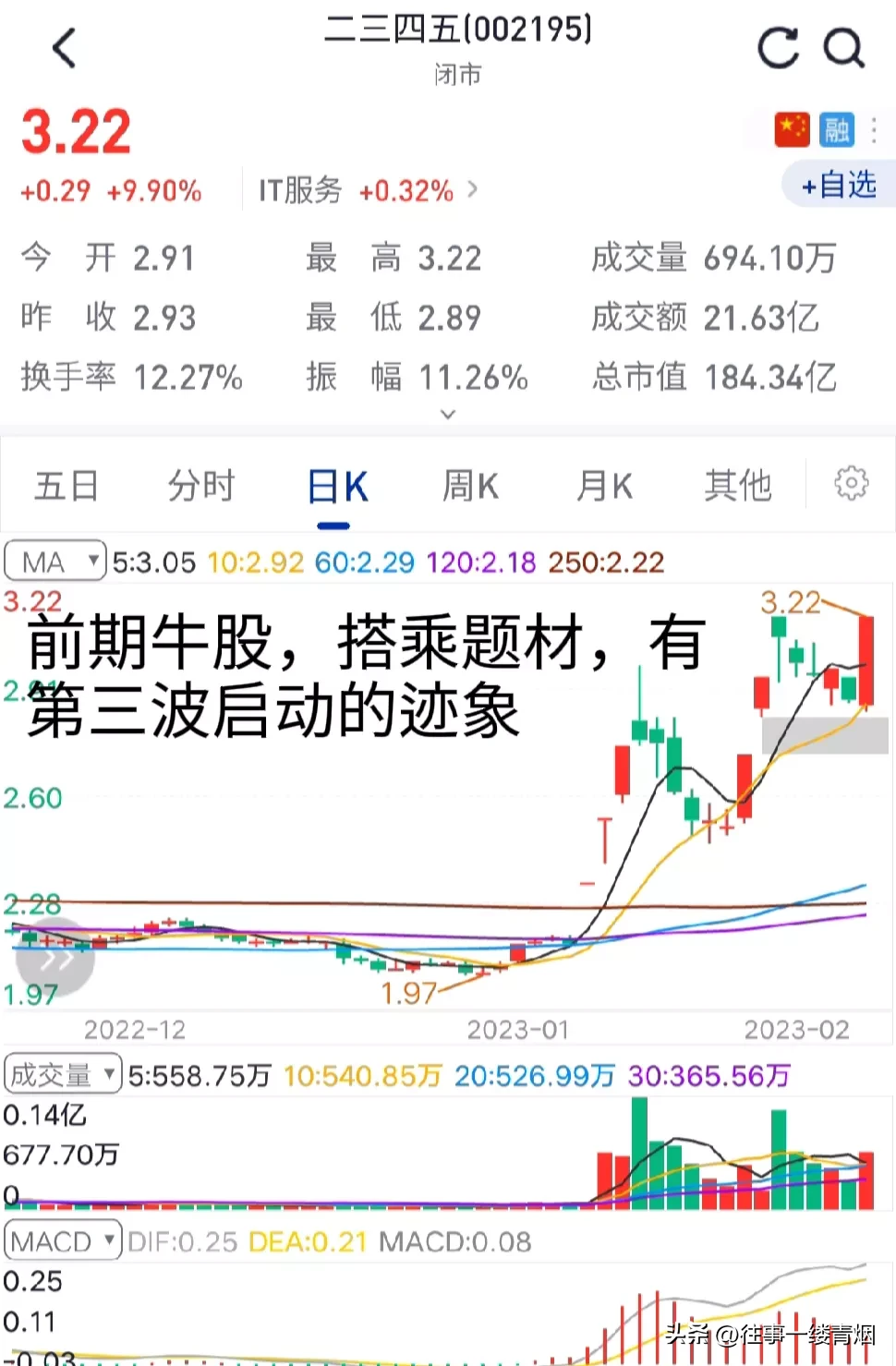Open chart settings gear
The image size is (896, 1366).
(851, 482)
